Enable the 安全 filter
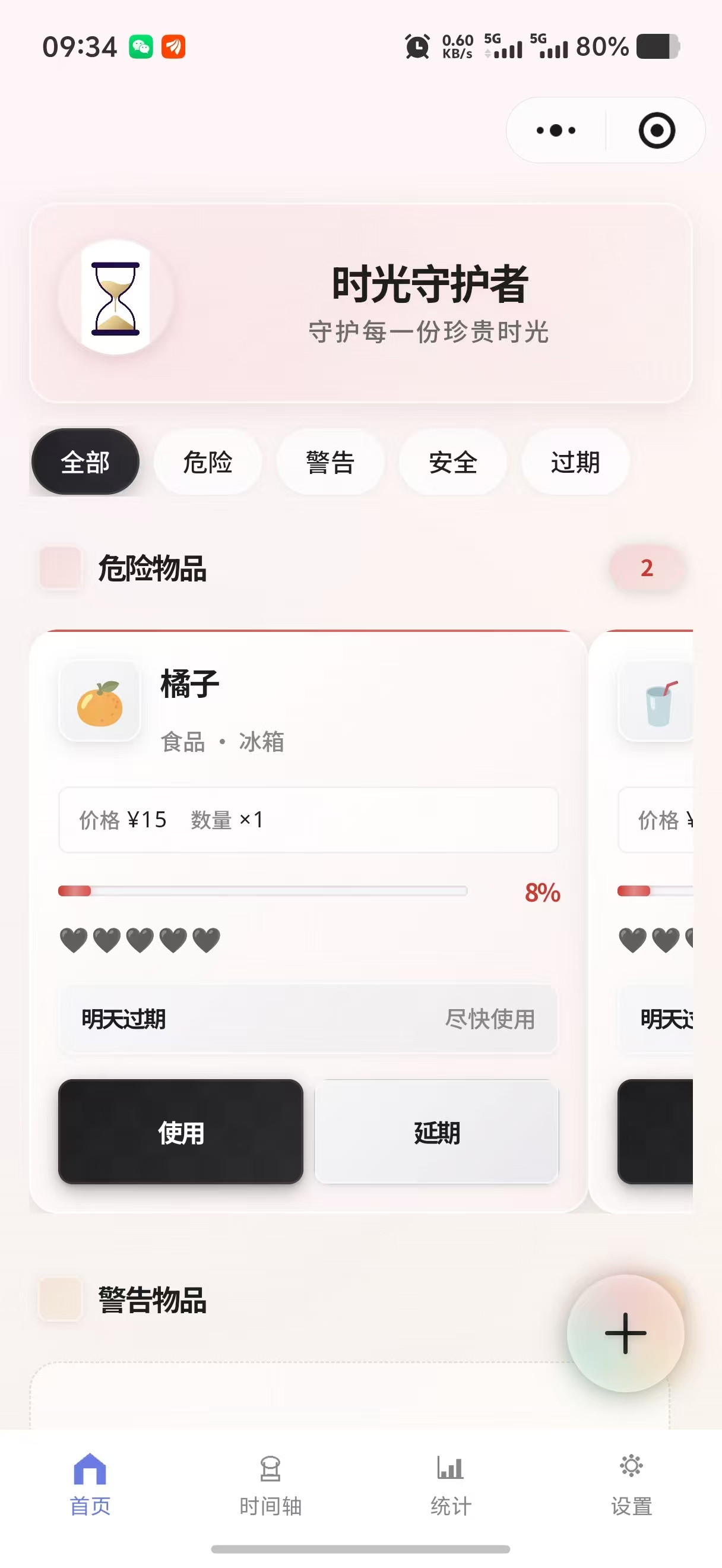Image resolution: width=722 pixels, height=1568 pixels. click(x=453, y=463)
